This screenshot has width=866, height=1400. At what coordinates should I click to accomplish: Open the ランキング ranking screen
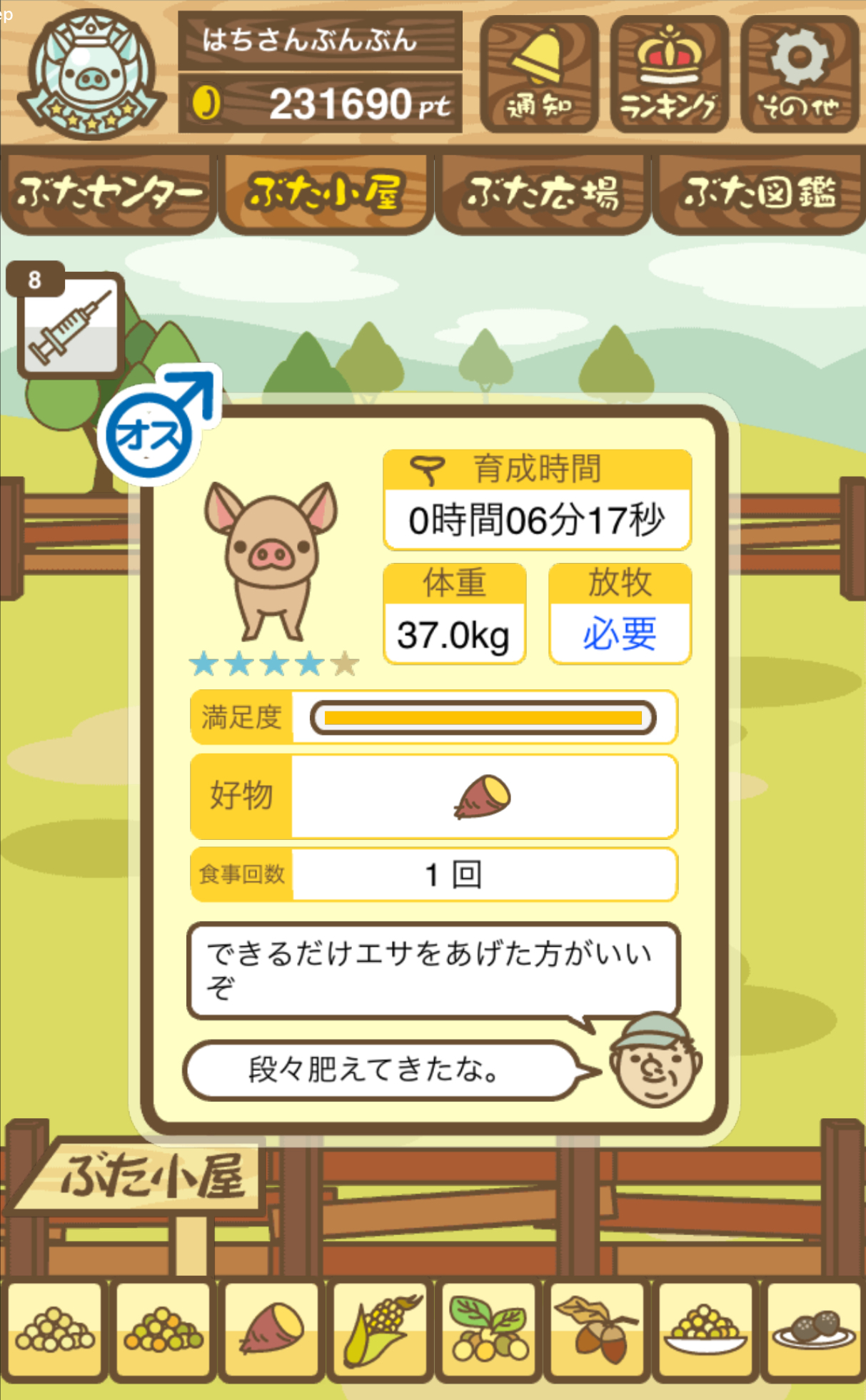[669, 75]
